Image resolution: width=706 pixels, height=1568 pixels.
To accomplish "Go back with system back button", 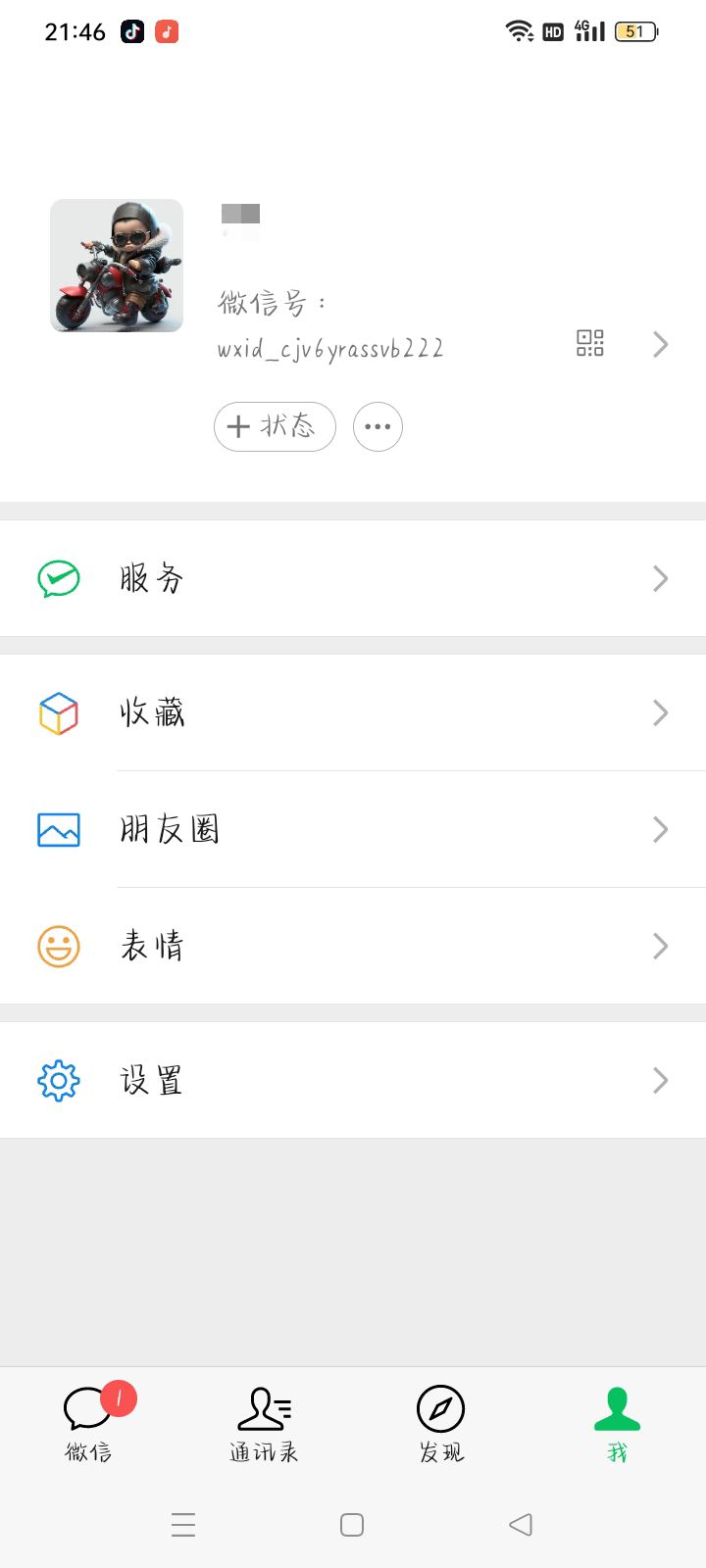I will click(521, 1524).
